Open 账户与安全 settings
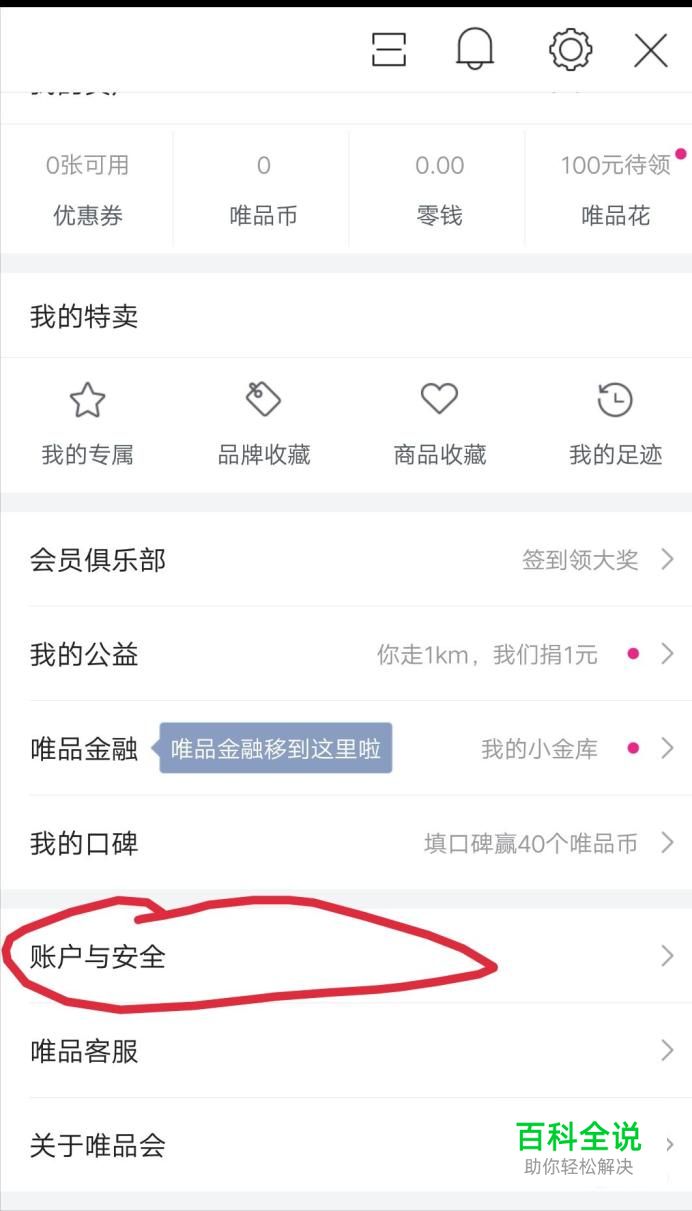692x1211 pixels. (x=346, y=957)
